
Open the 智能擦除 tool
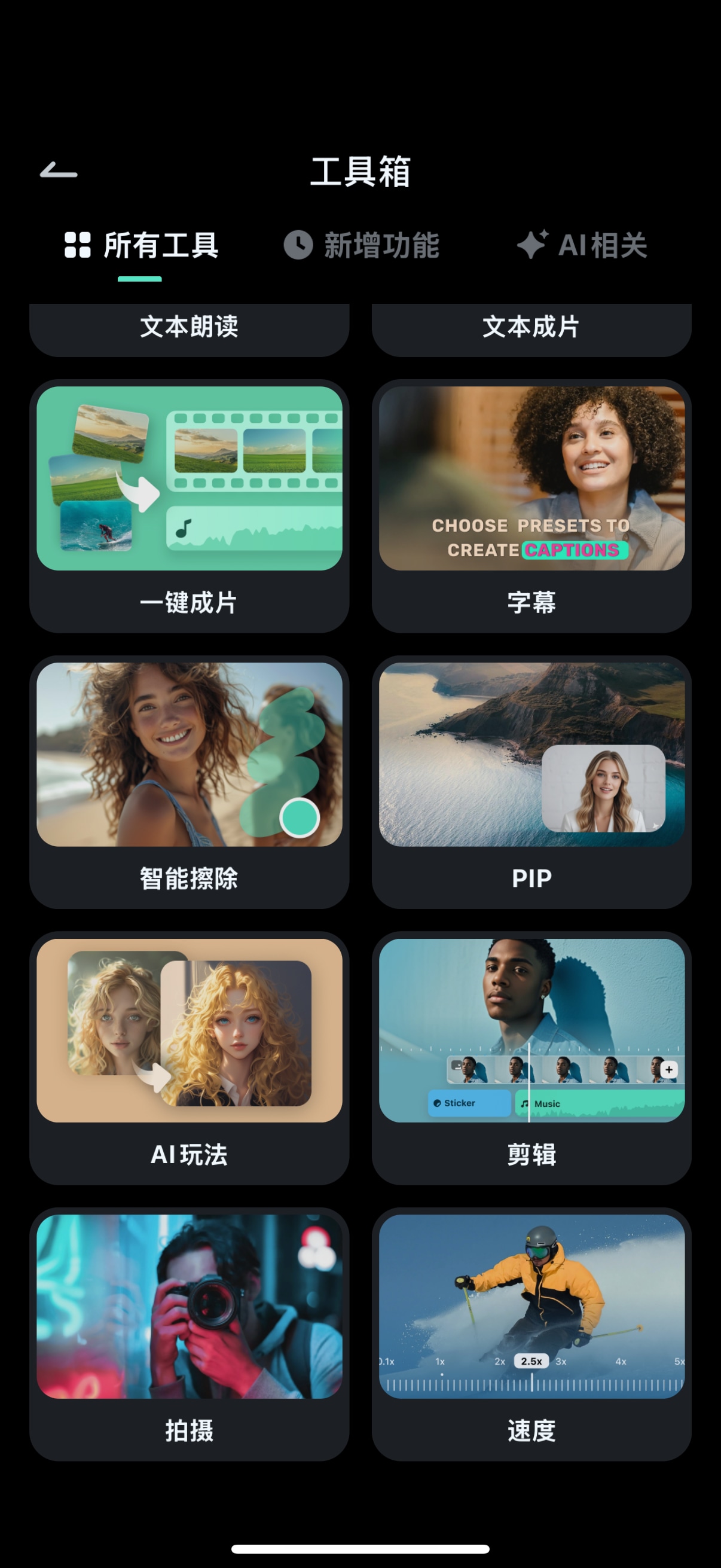(x=190, y=782)
